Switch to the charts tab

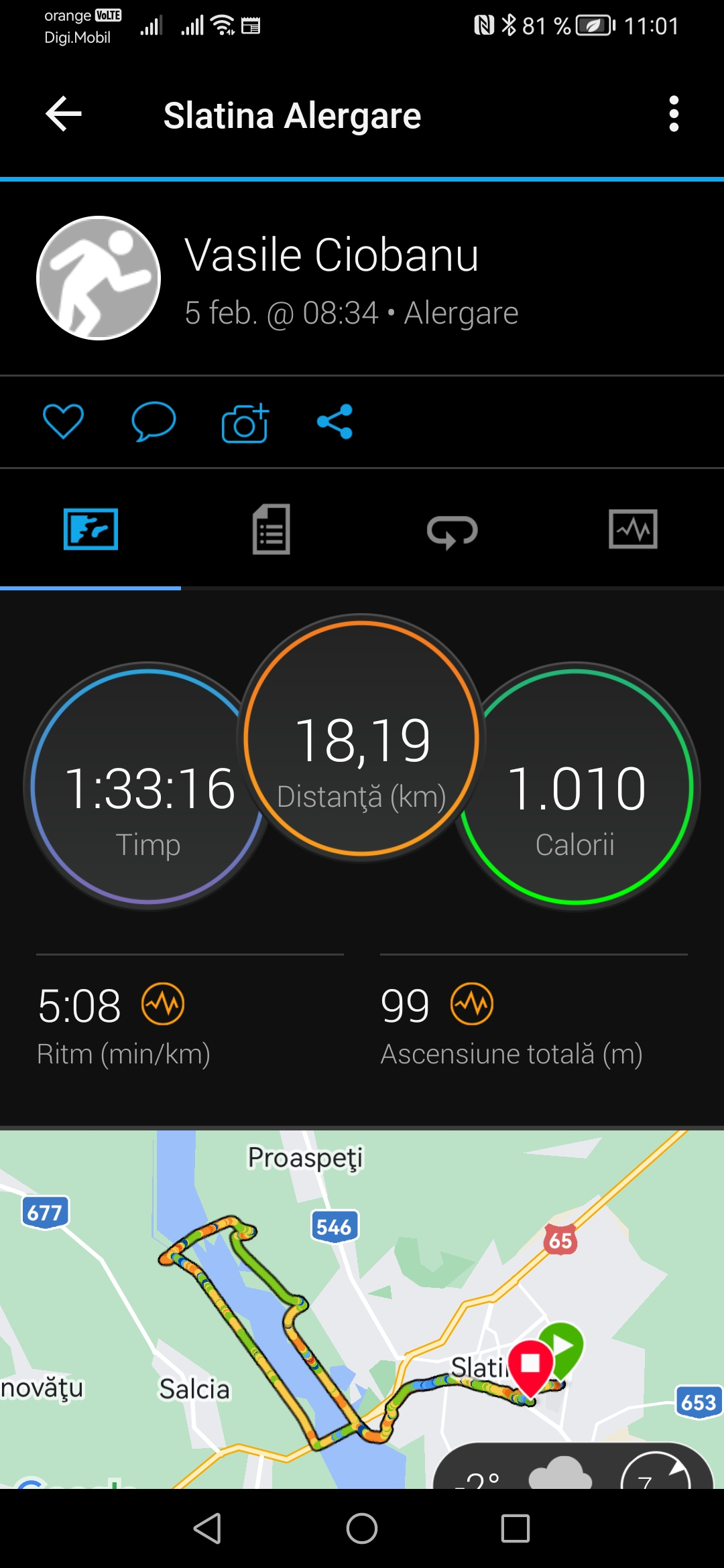(x=633, y=529)
